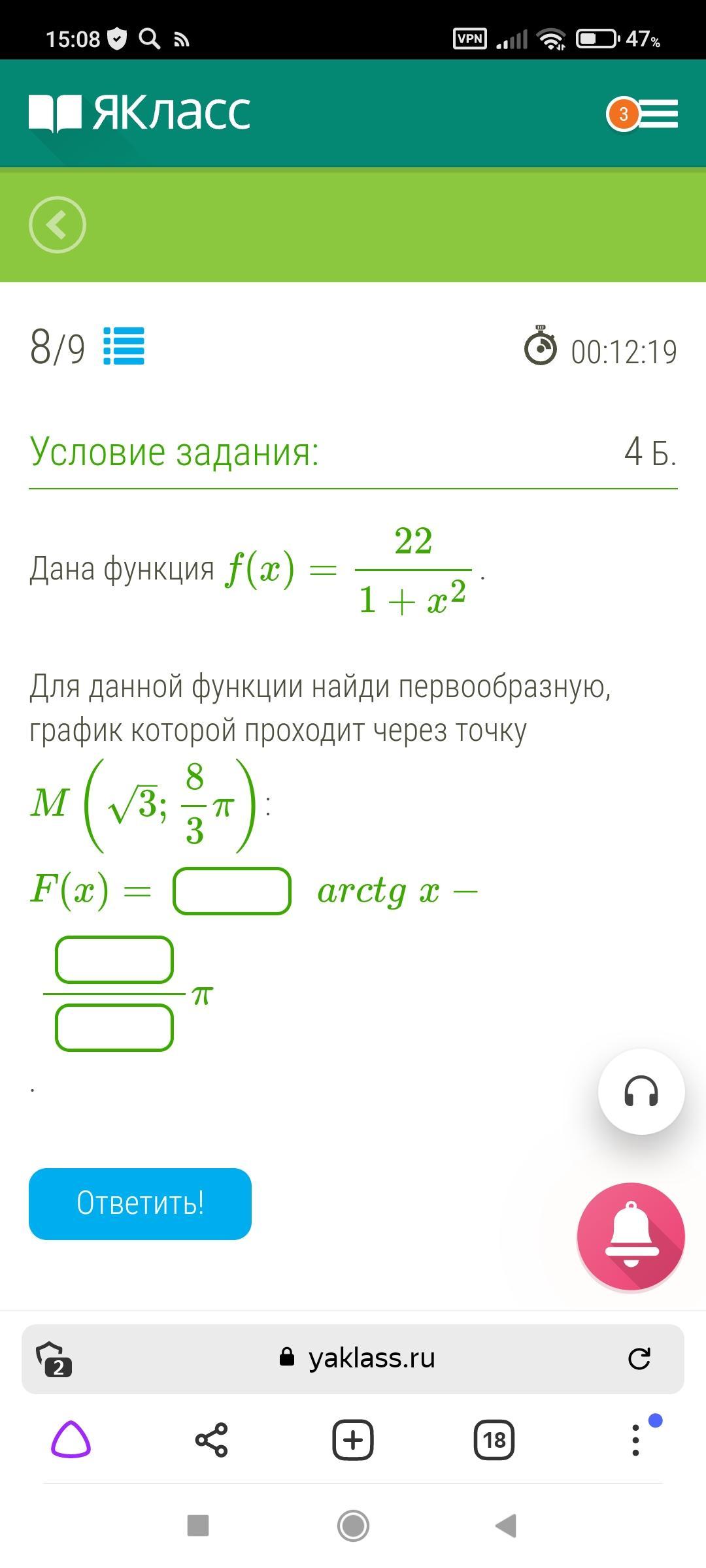
Task: Open Alice assistant in browser toolbar
Action: 71,1439
